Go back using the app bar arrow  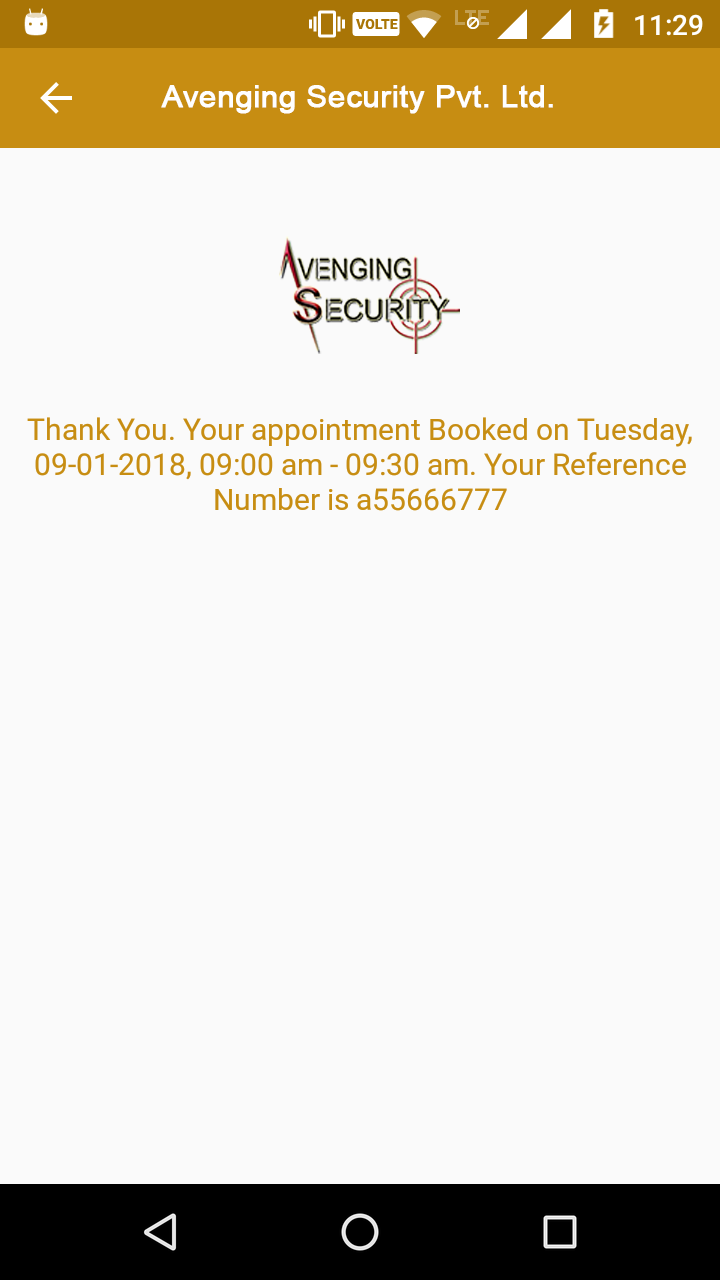coord(56,97)
